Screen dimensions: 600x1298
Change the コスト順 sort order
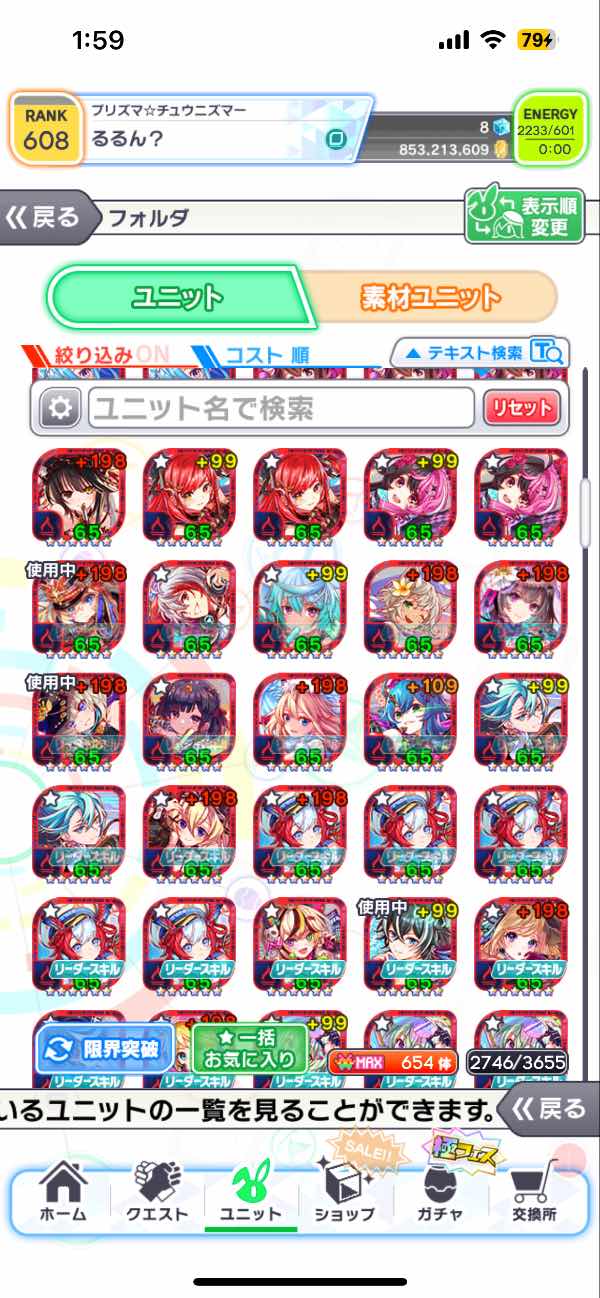[253, 353]
